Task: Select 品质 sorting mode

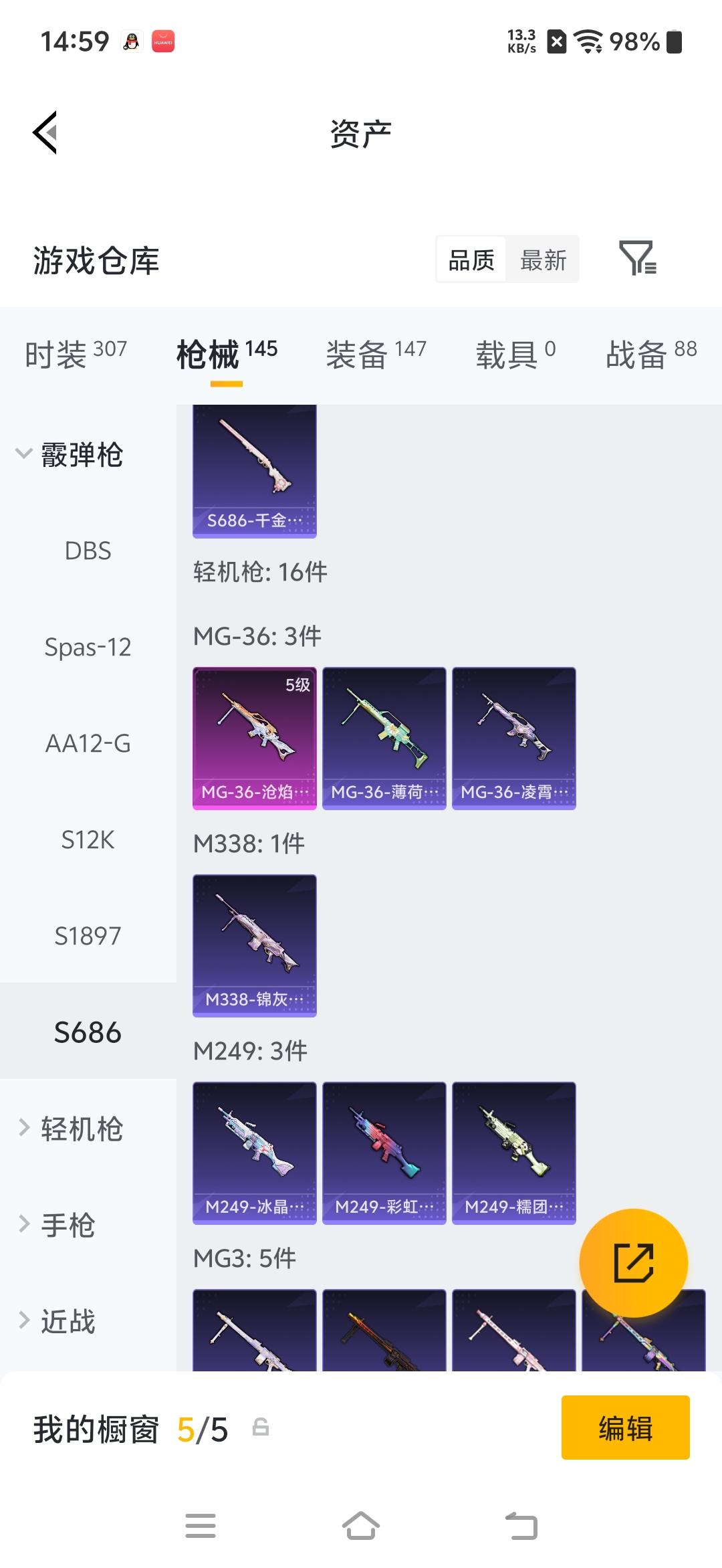Action: 471,260
